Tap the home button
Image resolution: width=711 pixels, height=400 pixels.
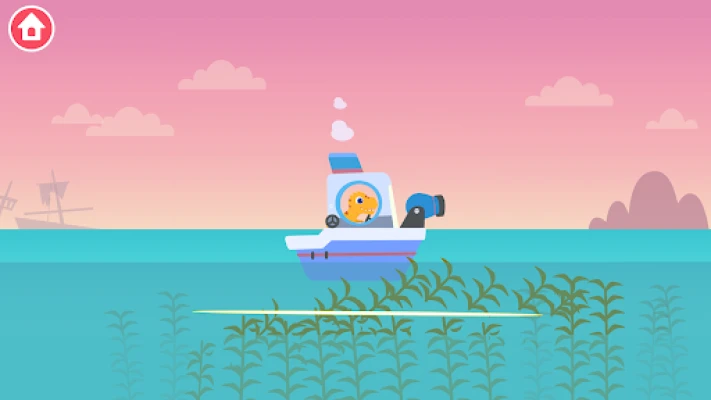(31, 29)
